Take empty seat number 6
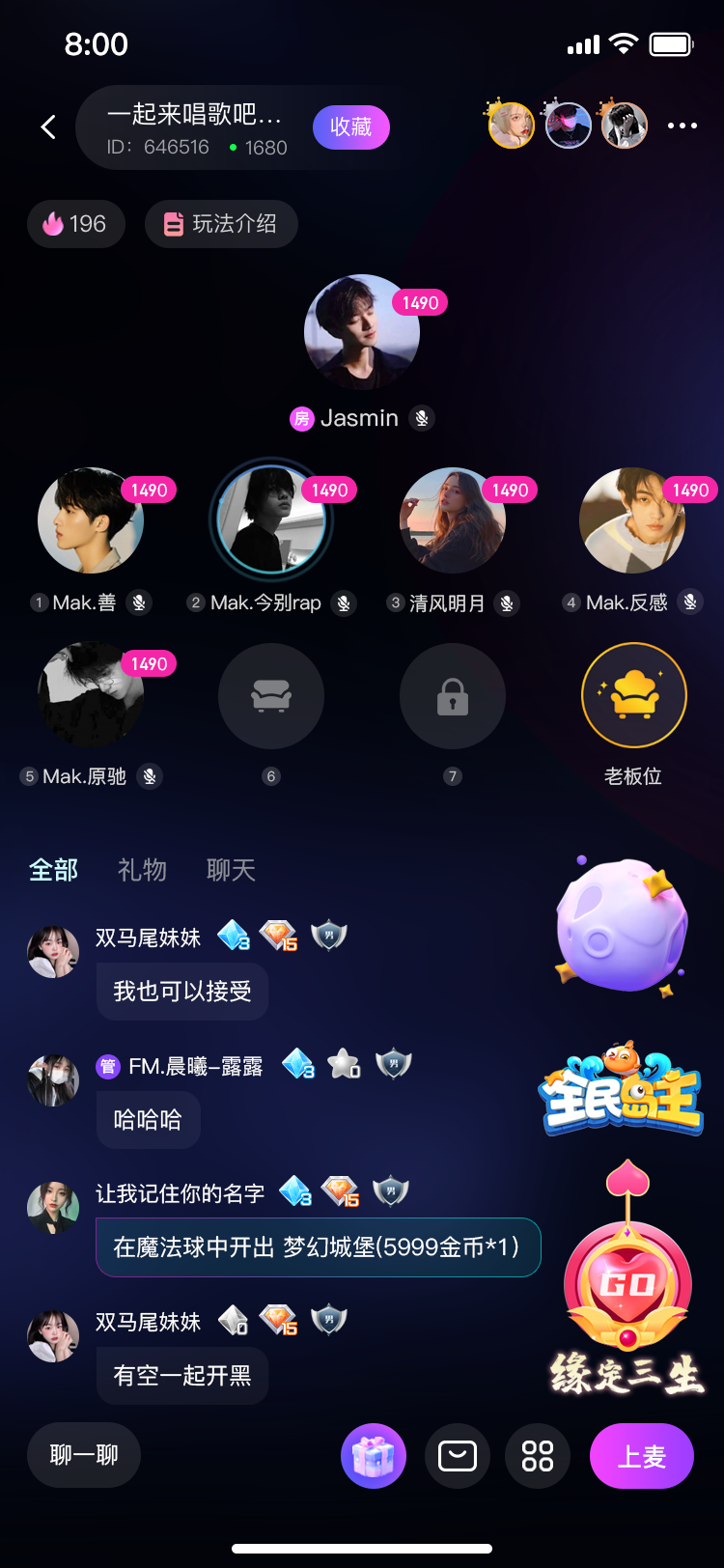724x1568 pixels. click(x=271, y=695)
